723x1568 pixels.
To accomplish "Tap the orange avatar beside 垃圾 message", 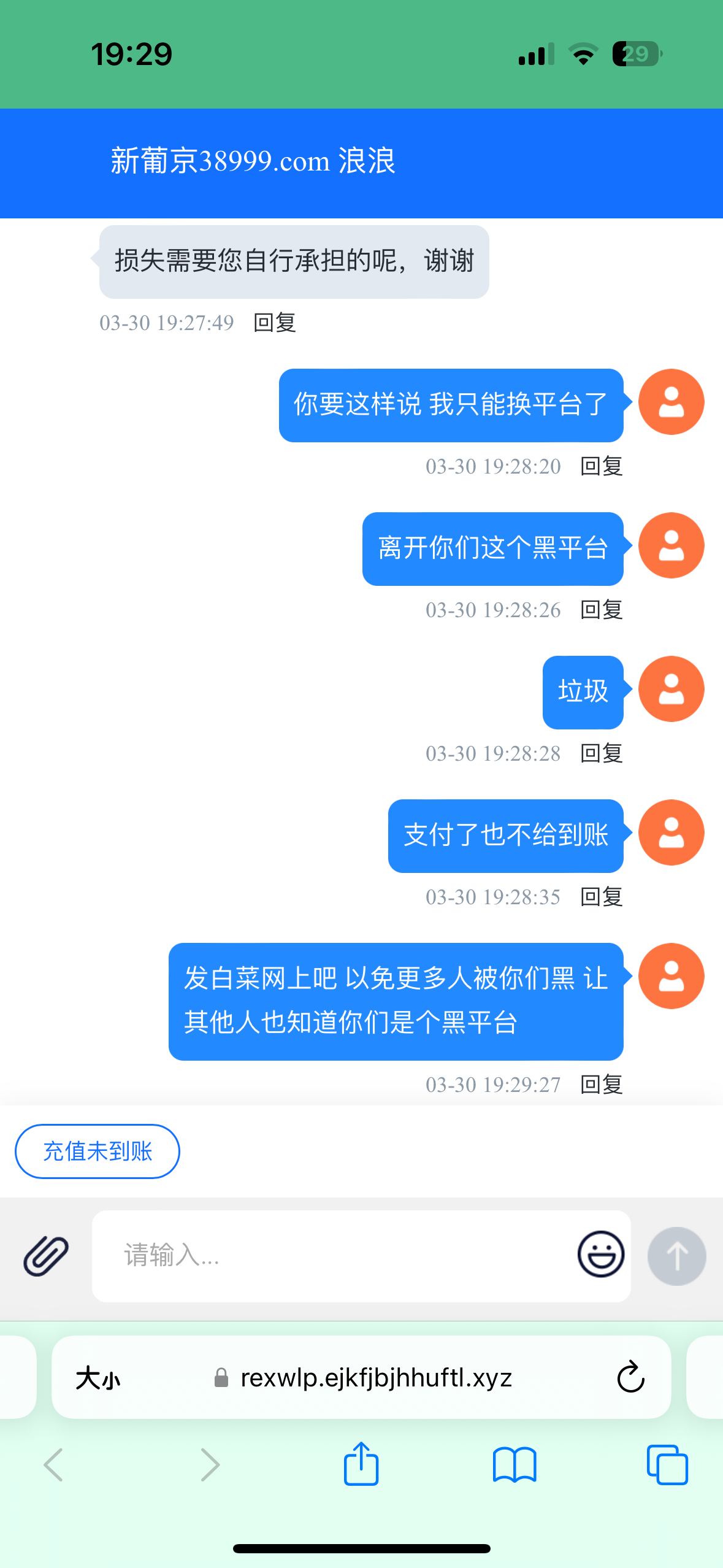I will point(671,689).
